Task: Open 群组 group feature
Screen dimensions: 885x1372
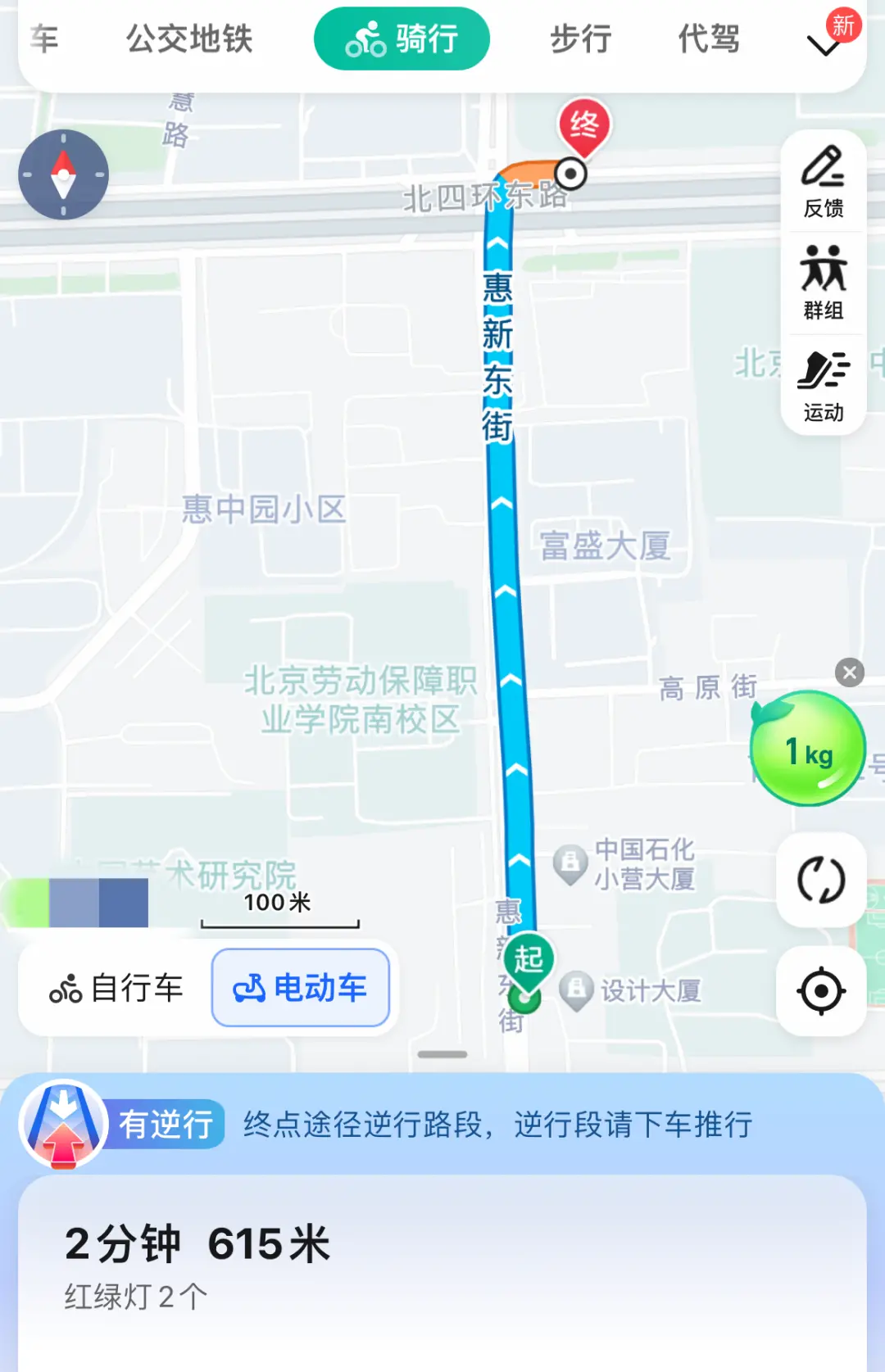Action: coord(824,283)
